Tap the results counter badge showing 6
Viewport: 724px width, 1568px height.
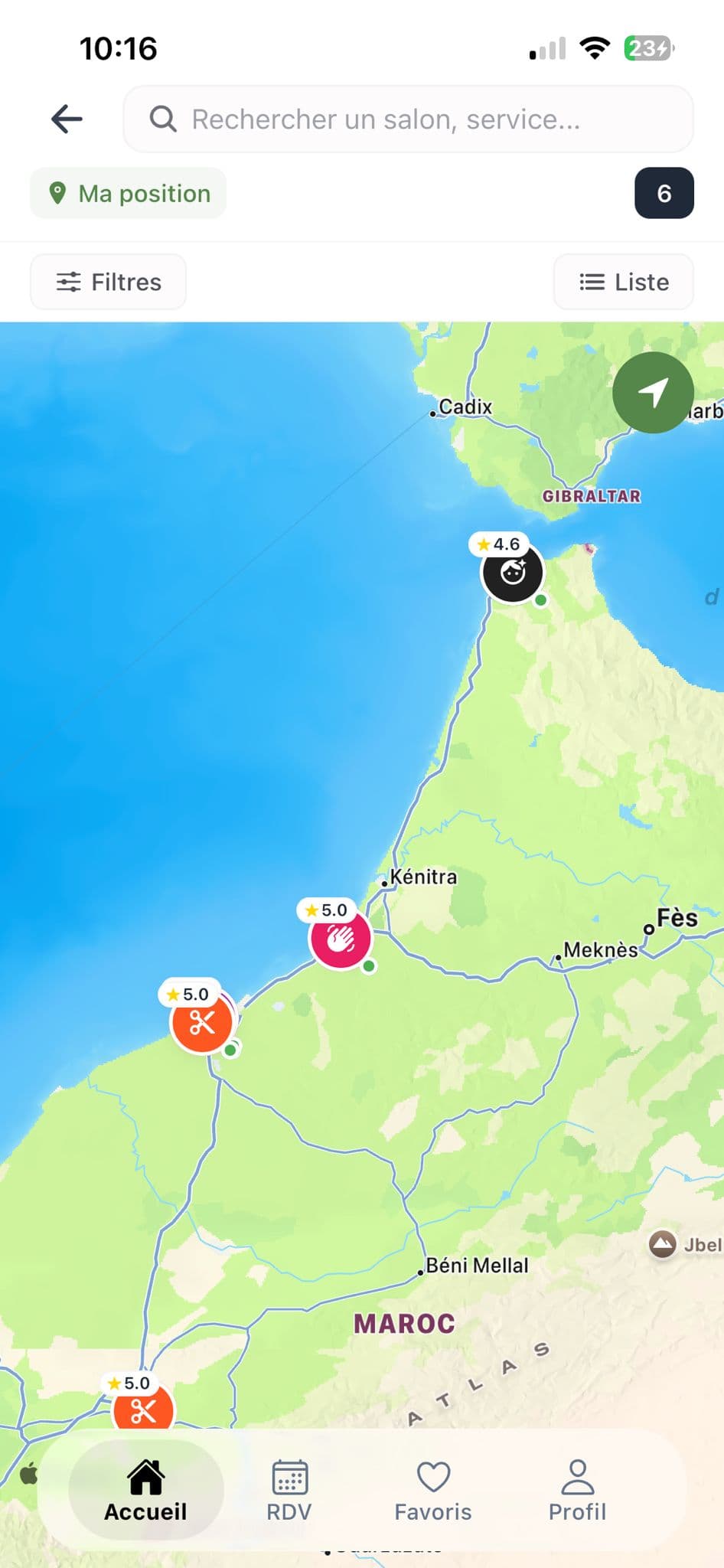point(664,194)
